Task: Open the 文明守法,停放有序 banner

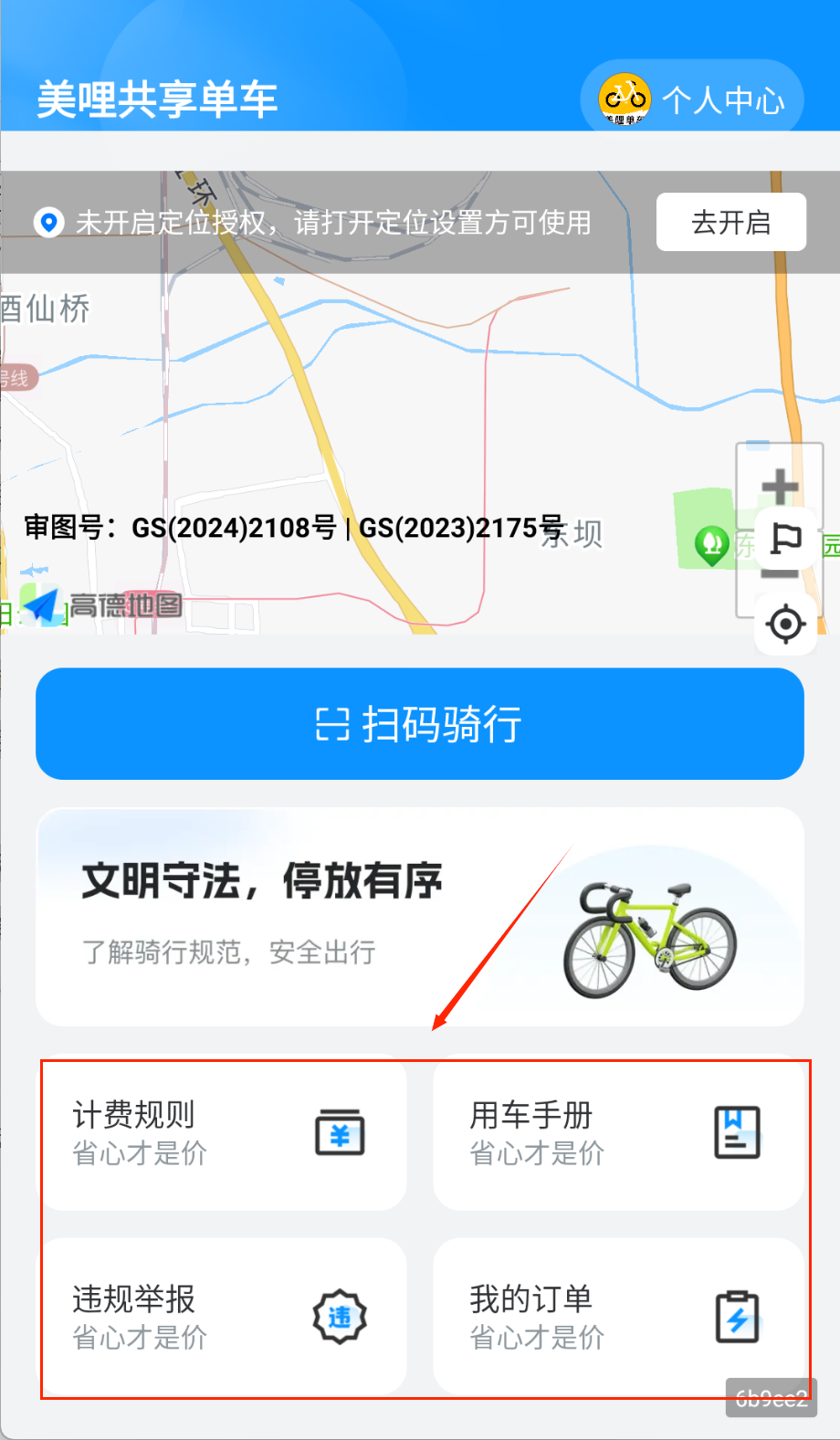Action: (x=420, y=916)
